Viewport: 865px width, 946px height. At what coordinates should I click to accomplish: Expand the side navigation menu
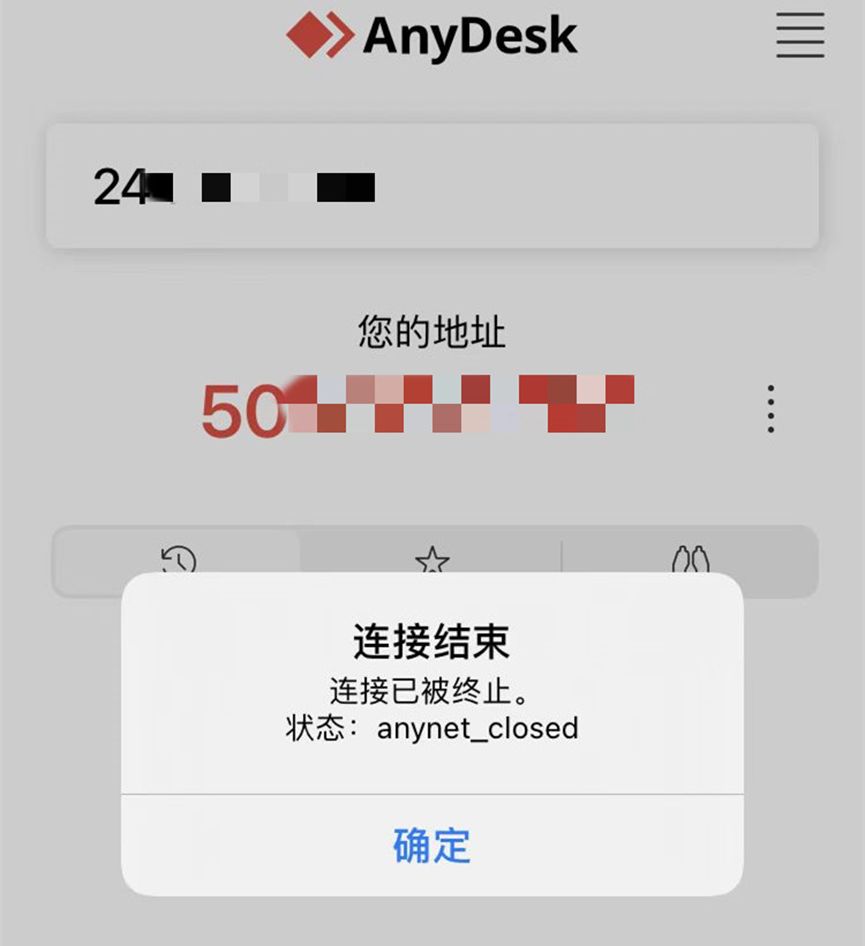coord(800,36)
